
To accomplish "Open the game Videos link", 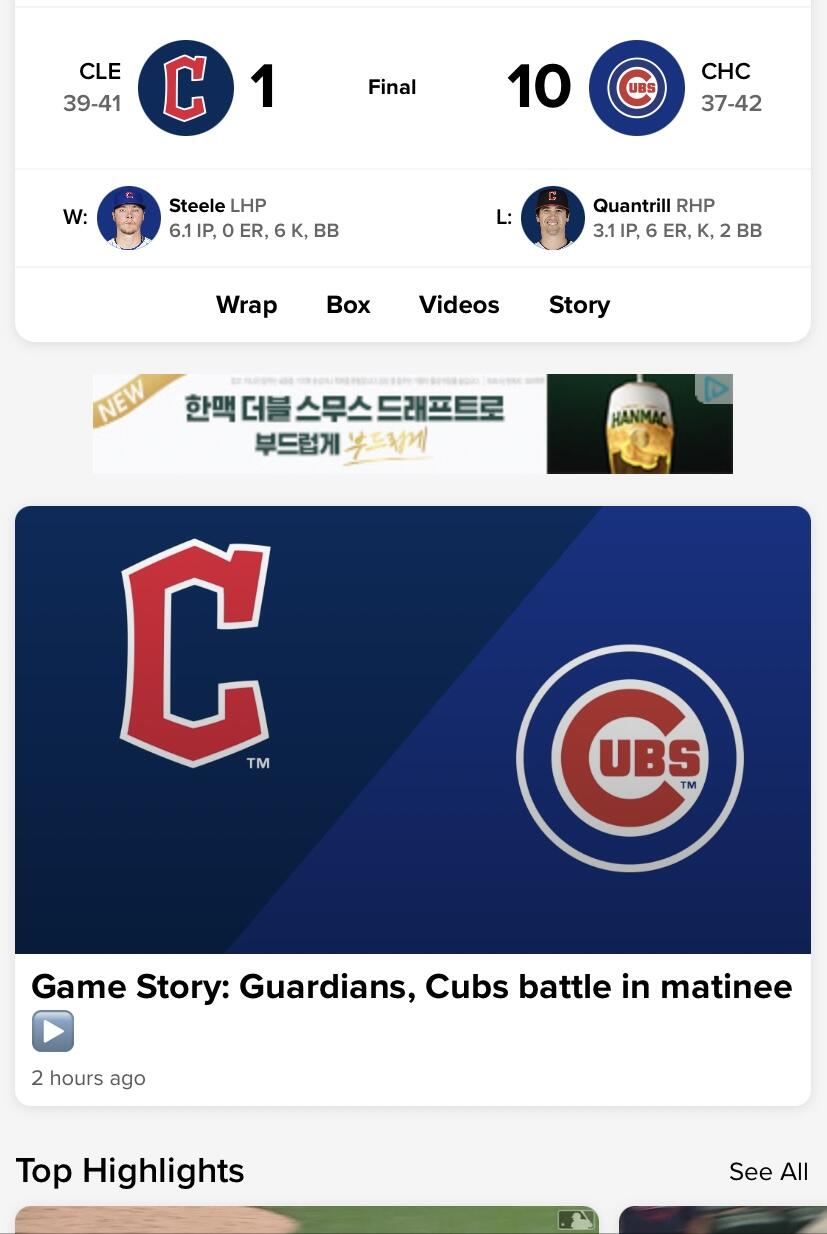I will tap(459, 305).
